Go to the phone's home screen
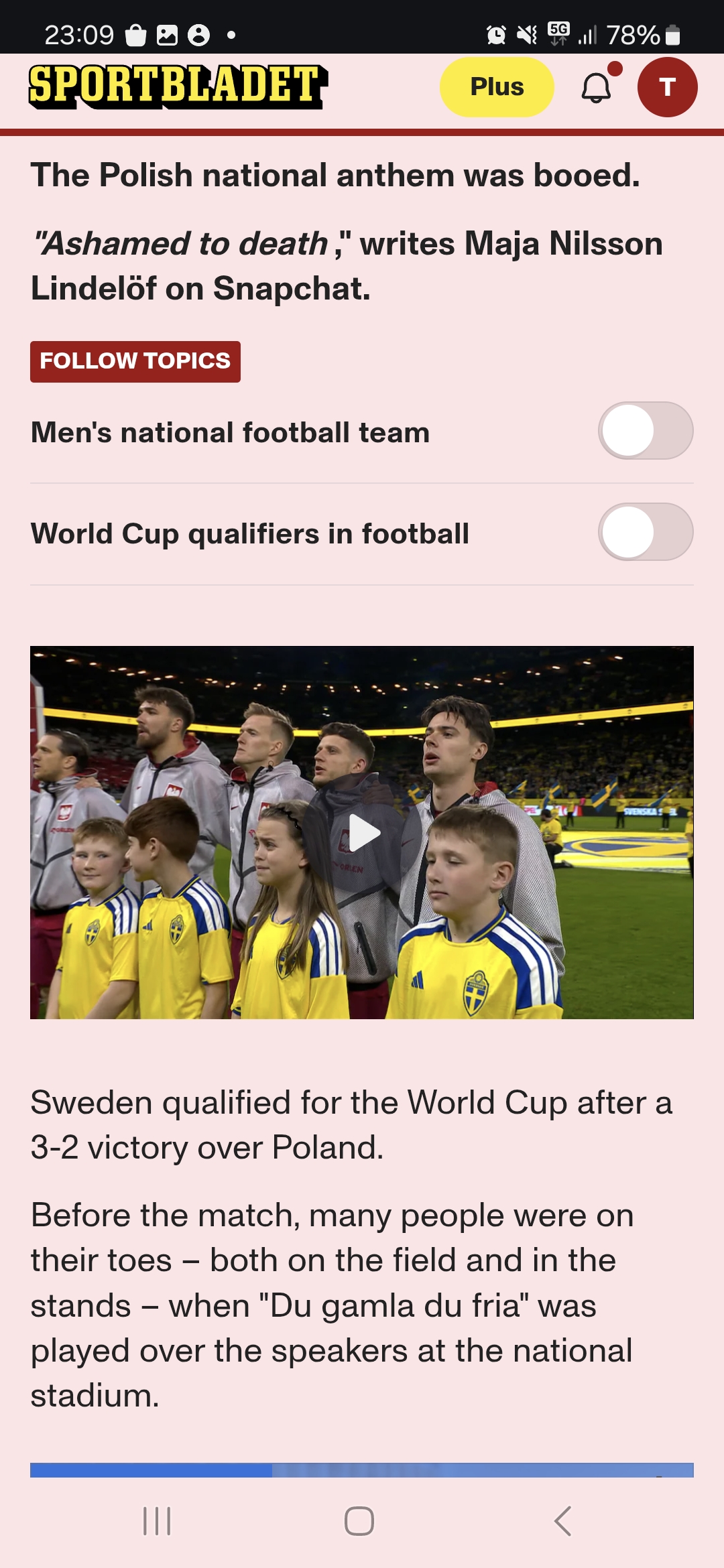Screen dimensions: 724x1568 359,1521
